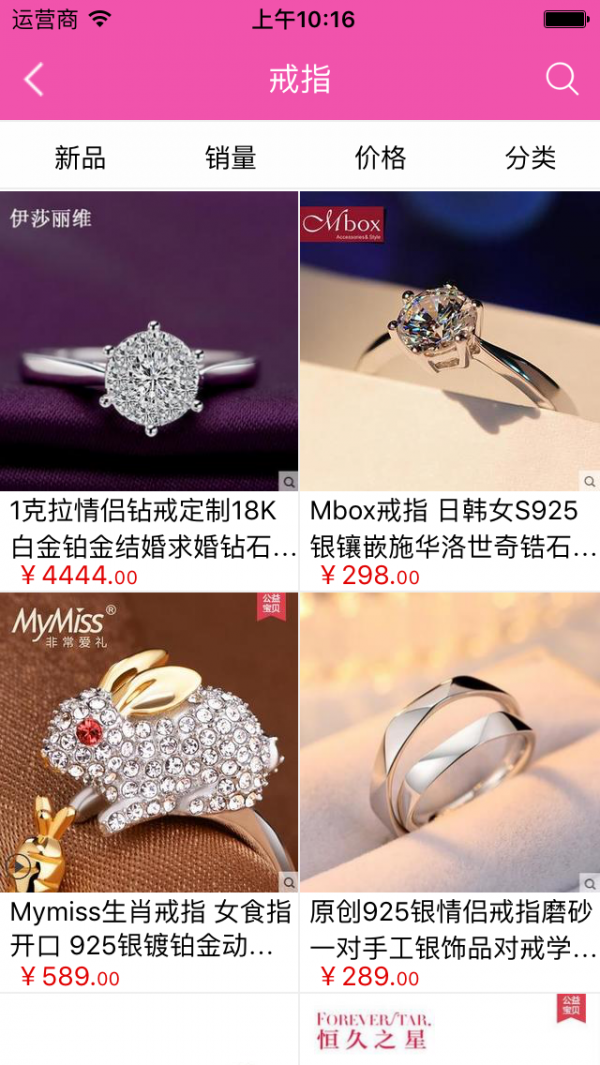600x1065 pixels.
Task: Open the search icon
Action: coord(561,79)
